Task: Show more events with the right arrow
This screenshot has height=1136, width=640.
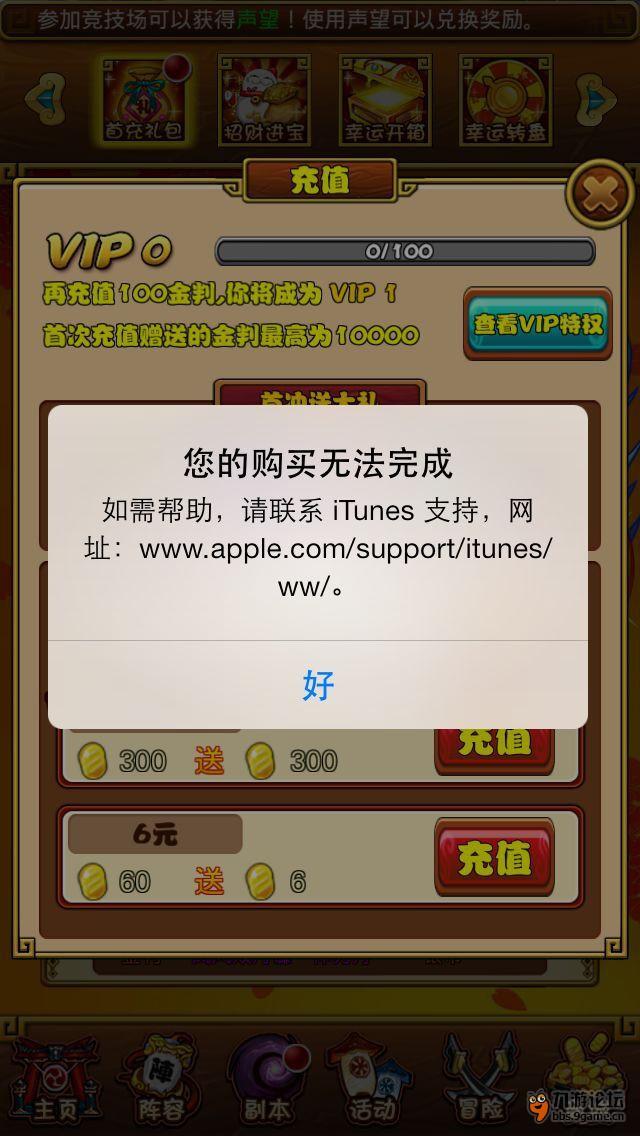Action: 598,99
